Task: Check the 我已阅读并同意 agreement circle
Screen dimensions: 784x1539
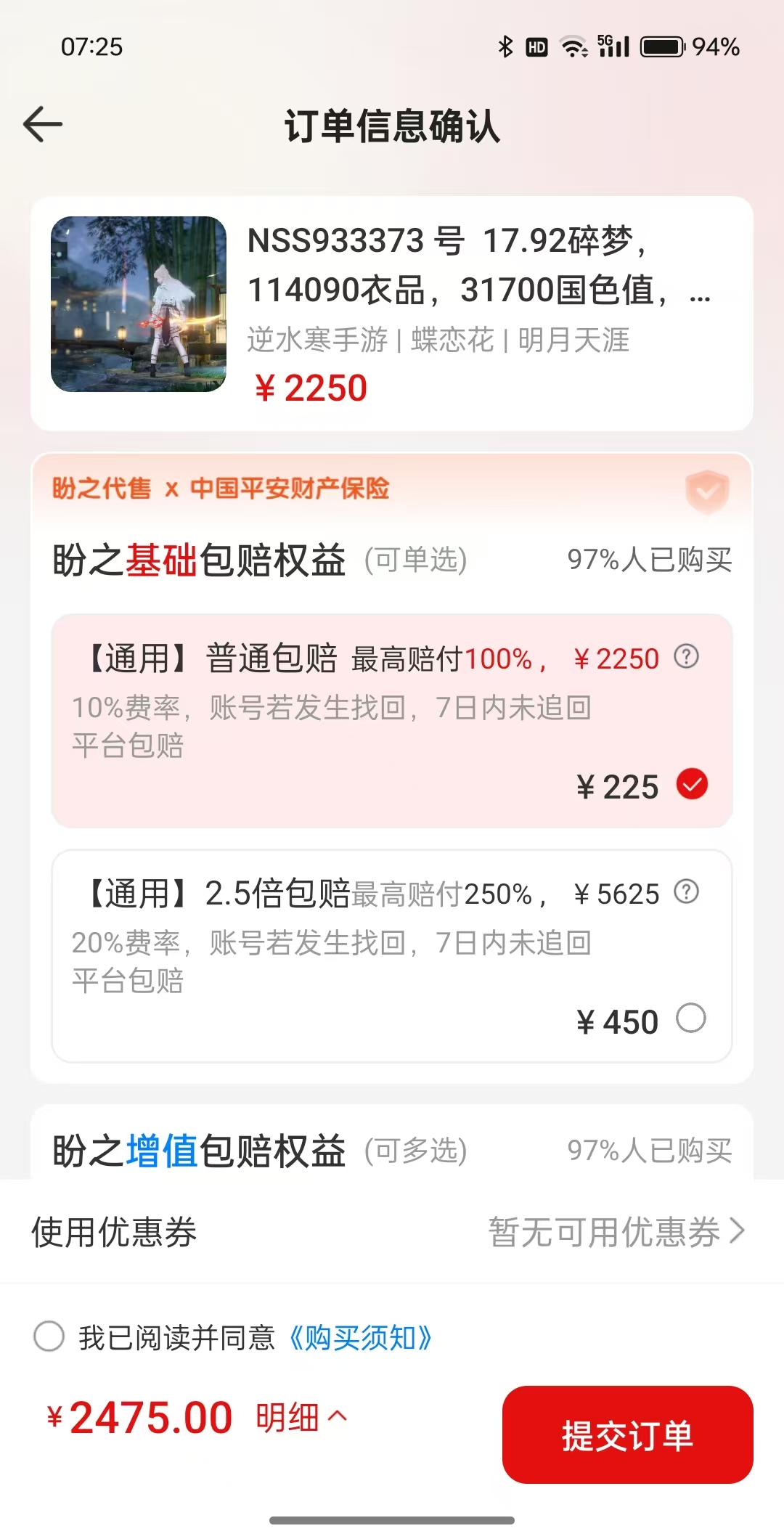Action: tap(49, 1336)
